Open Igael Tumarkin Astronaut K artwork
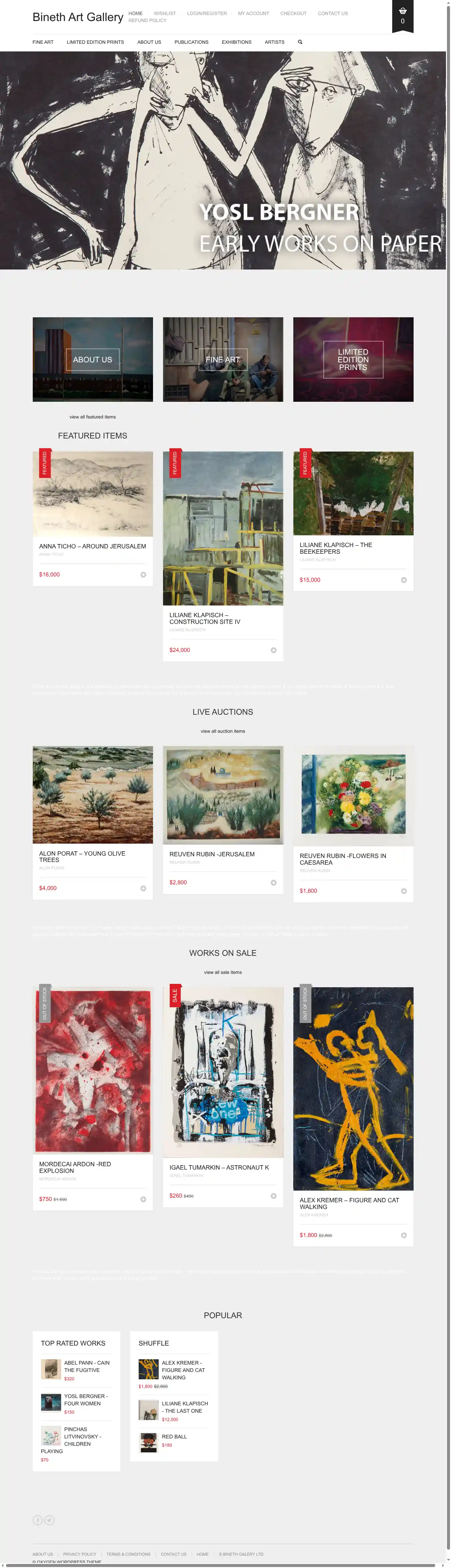 (x=218, y=1167)
